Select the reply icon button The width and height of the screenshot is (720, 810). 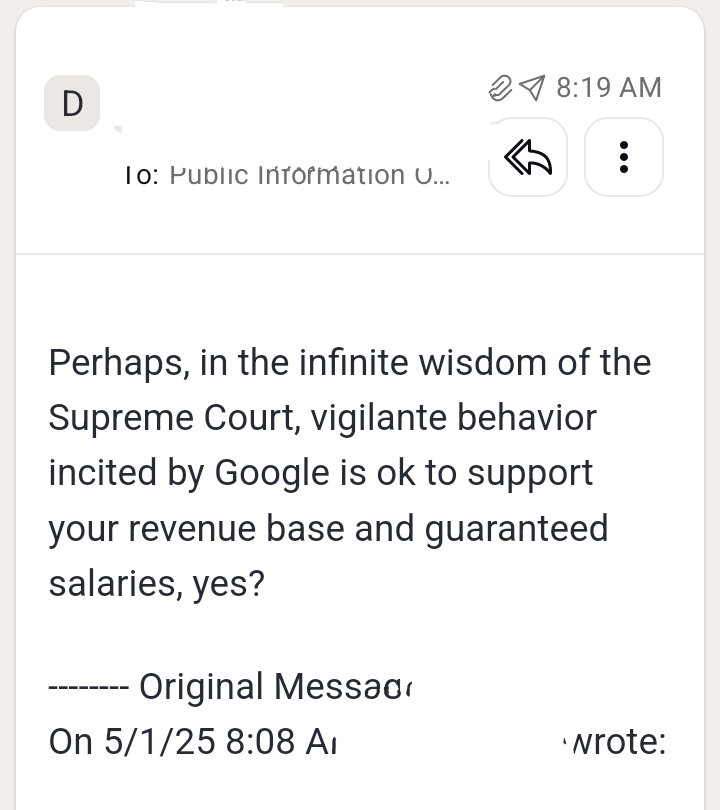click(527, 157)
